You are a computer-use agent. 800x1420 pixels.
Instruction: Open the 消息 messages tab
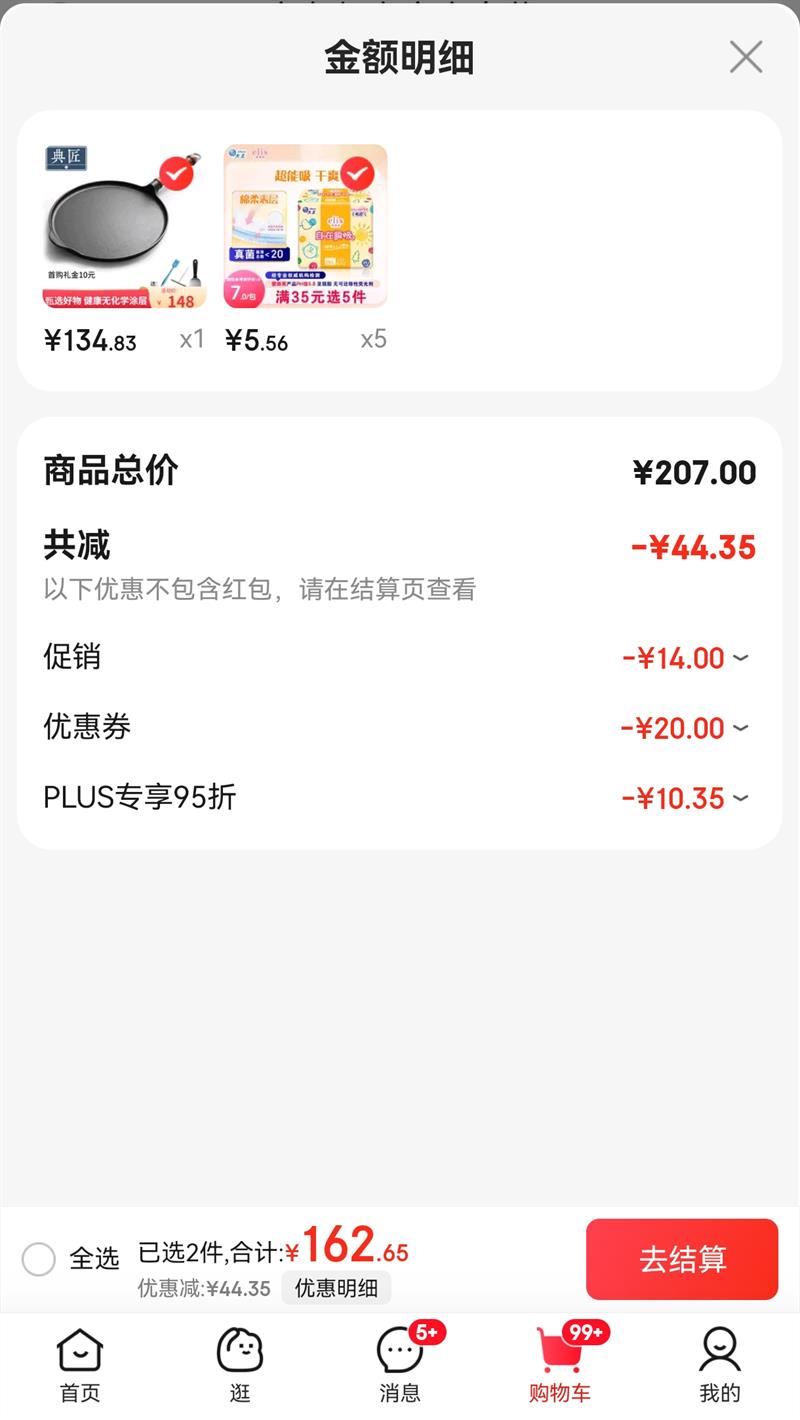tap(400, 1365)
